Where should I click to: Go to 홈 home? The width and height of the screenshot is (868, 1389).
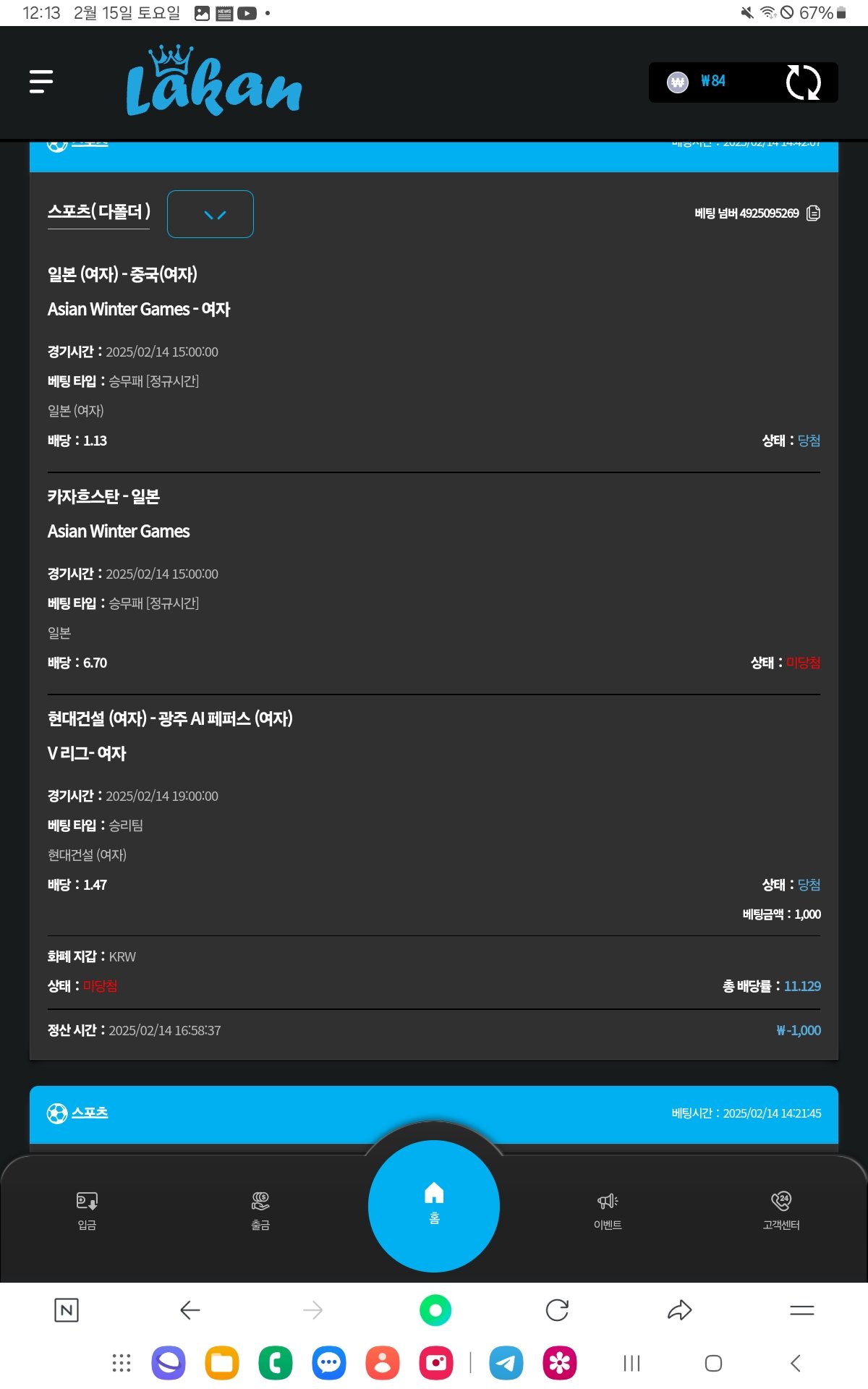[x=434, y=1205]
